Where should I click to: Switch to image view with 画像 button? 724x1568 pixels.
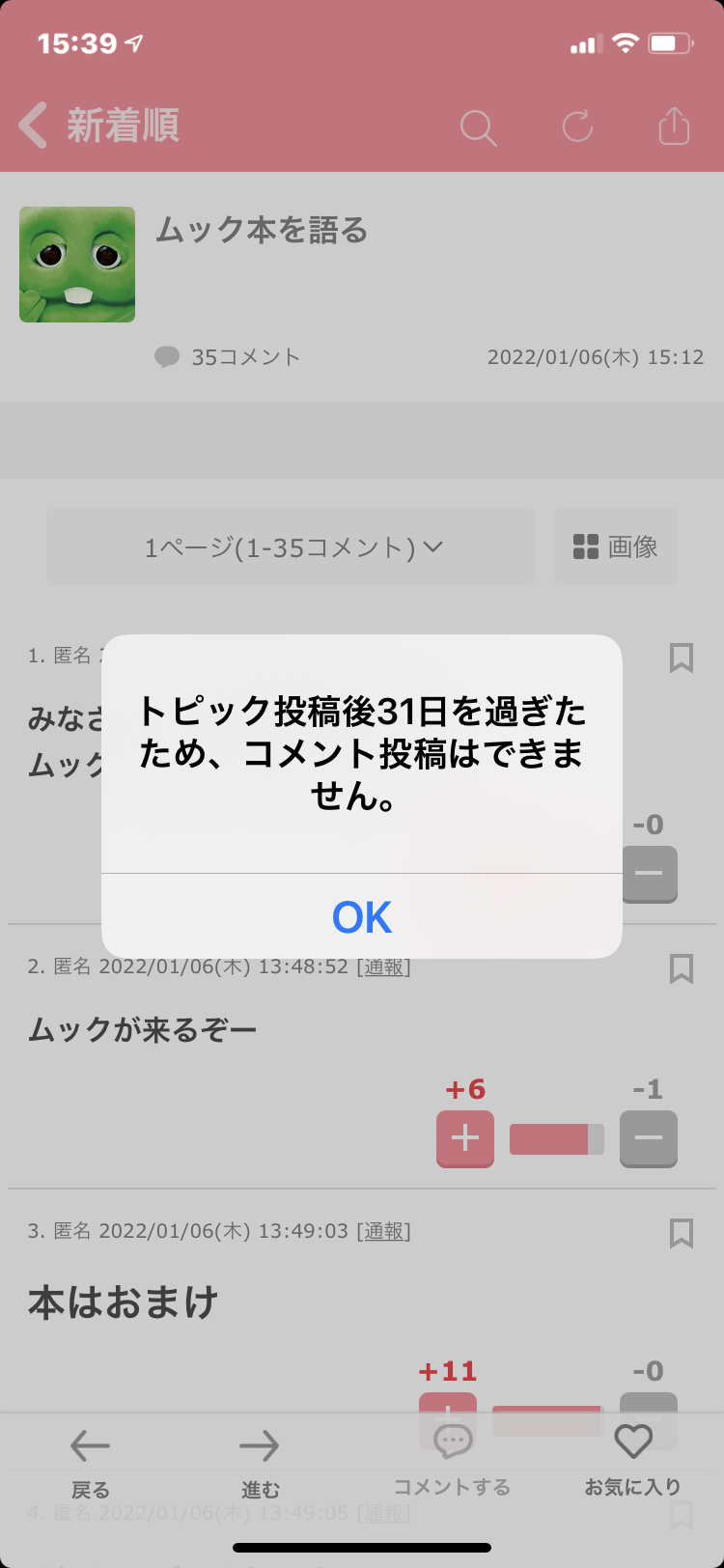pyautogui.click(x=615, y=546)
